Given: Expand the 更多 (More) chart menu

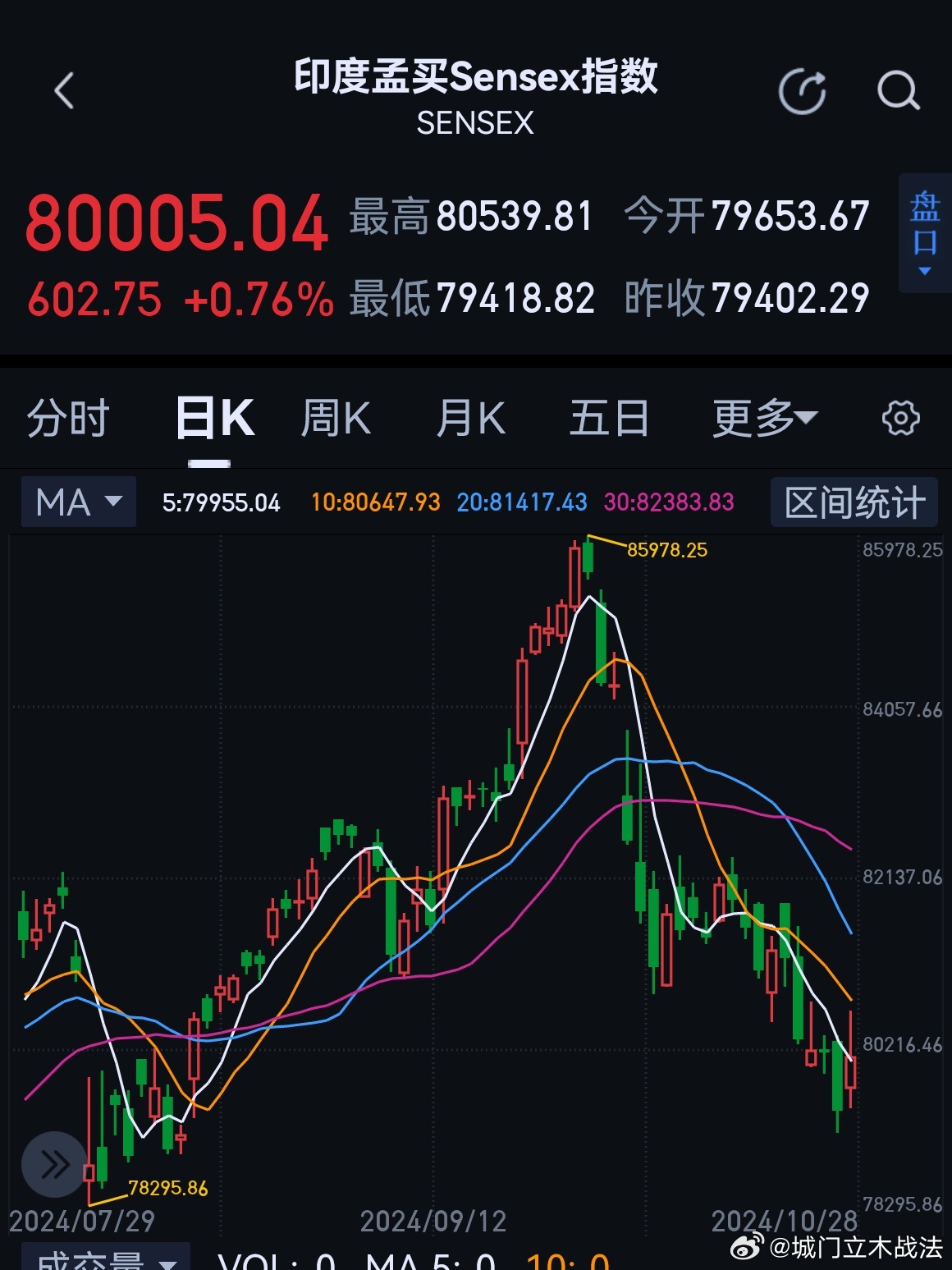Looking at the screenshot, I should coord(762,417).
